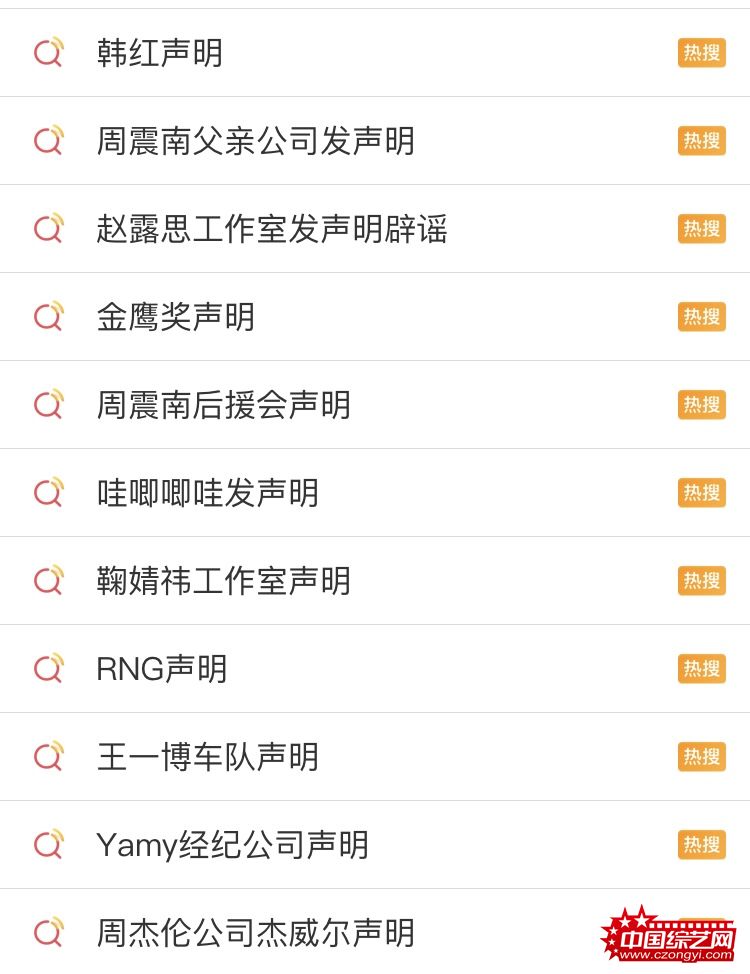Choose the 周震南后援会声明 suggestion
This screenshot has width=750, height=974.
(223, 405)
